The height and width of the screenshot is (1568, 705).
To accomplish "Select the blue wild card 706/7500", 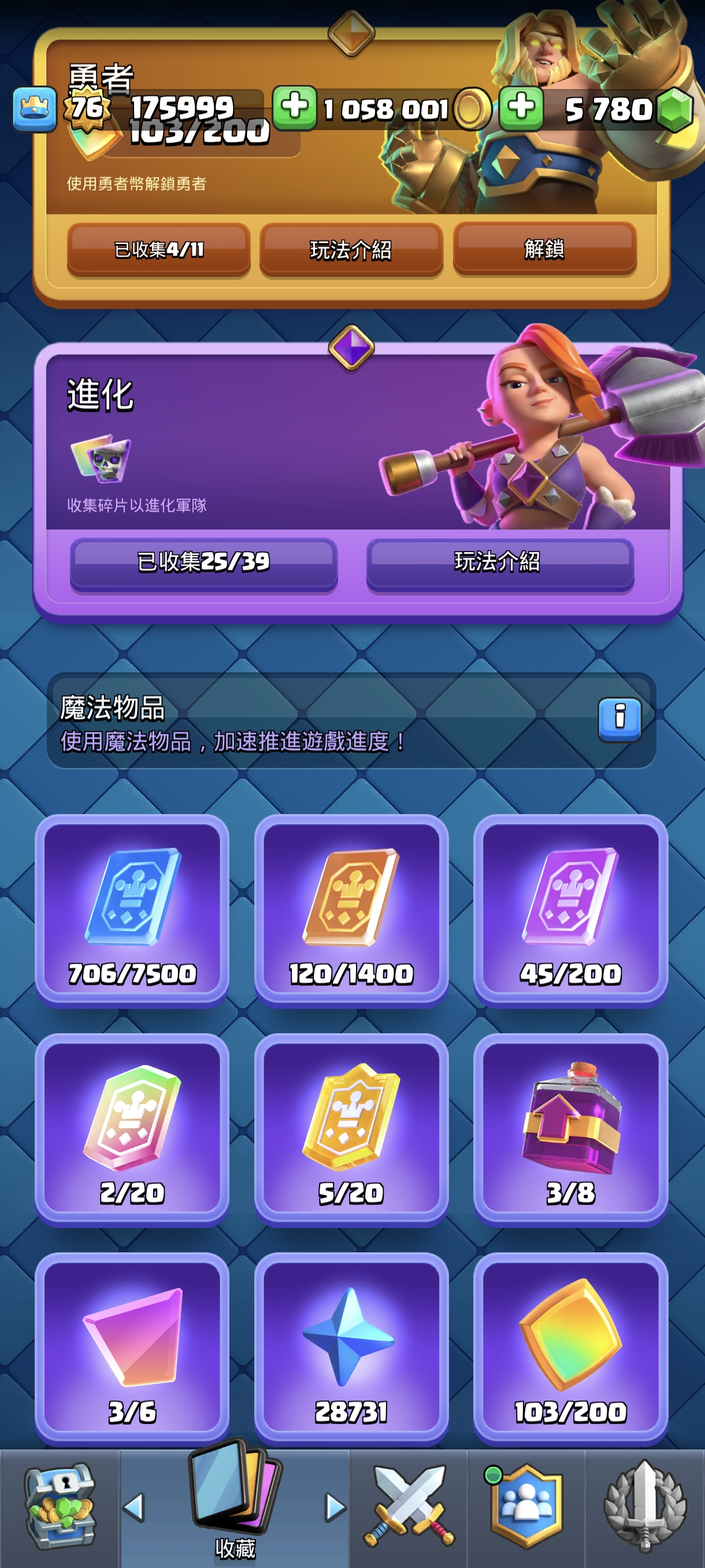I will [x=132, y=909].
